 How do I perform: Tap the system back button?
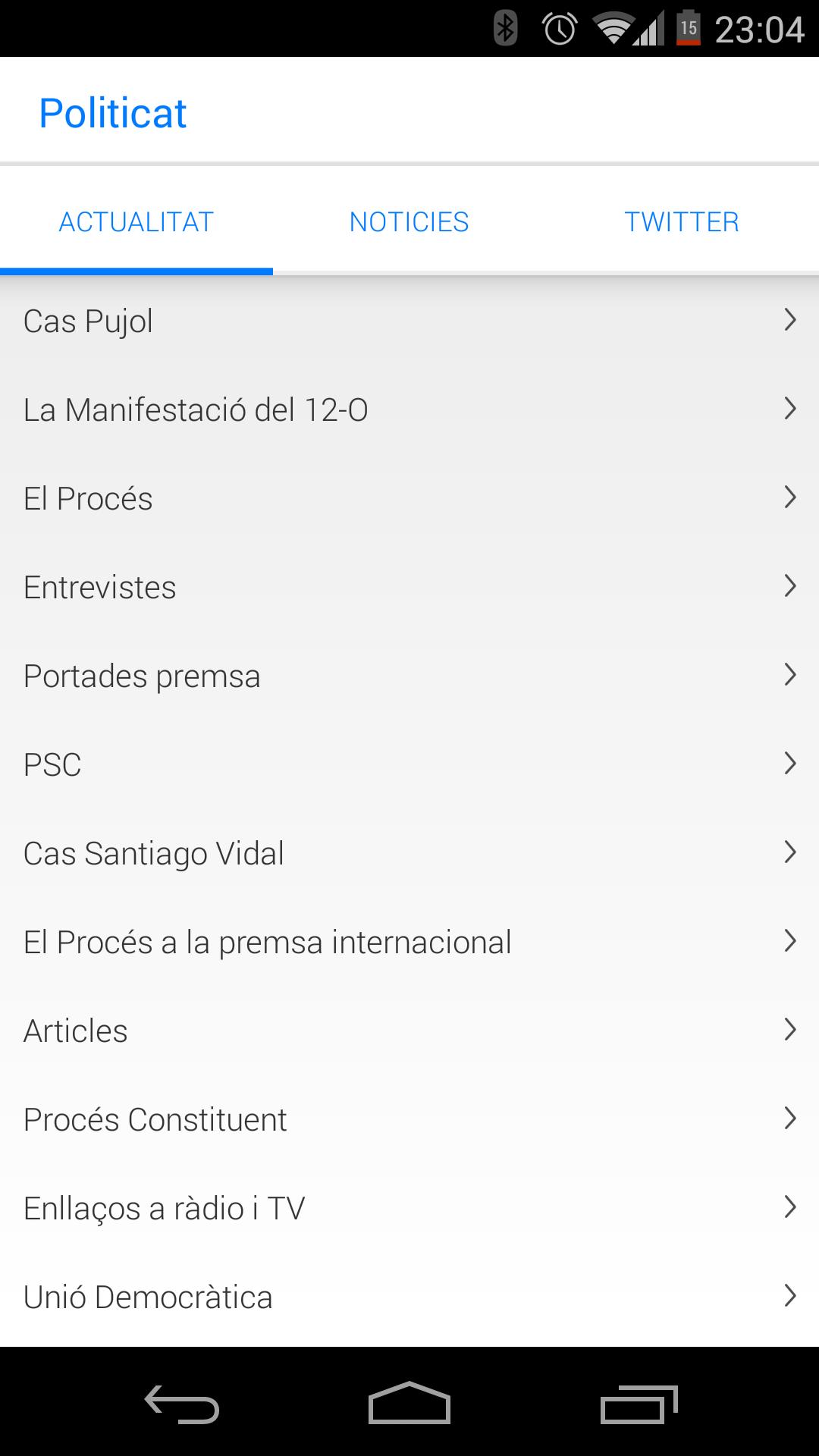[x=182, y=1403]
